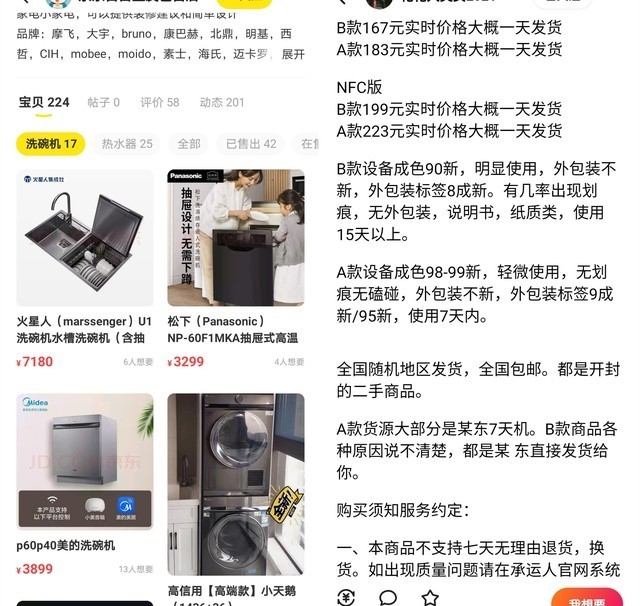Switch to the 帖子 tab

coord(103,102)
